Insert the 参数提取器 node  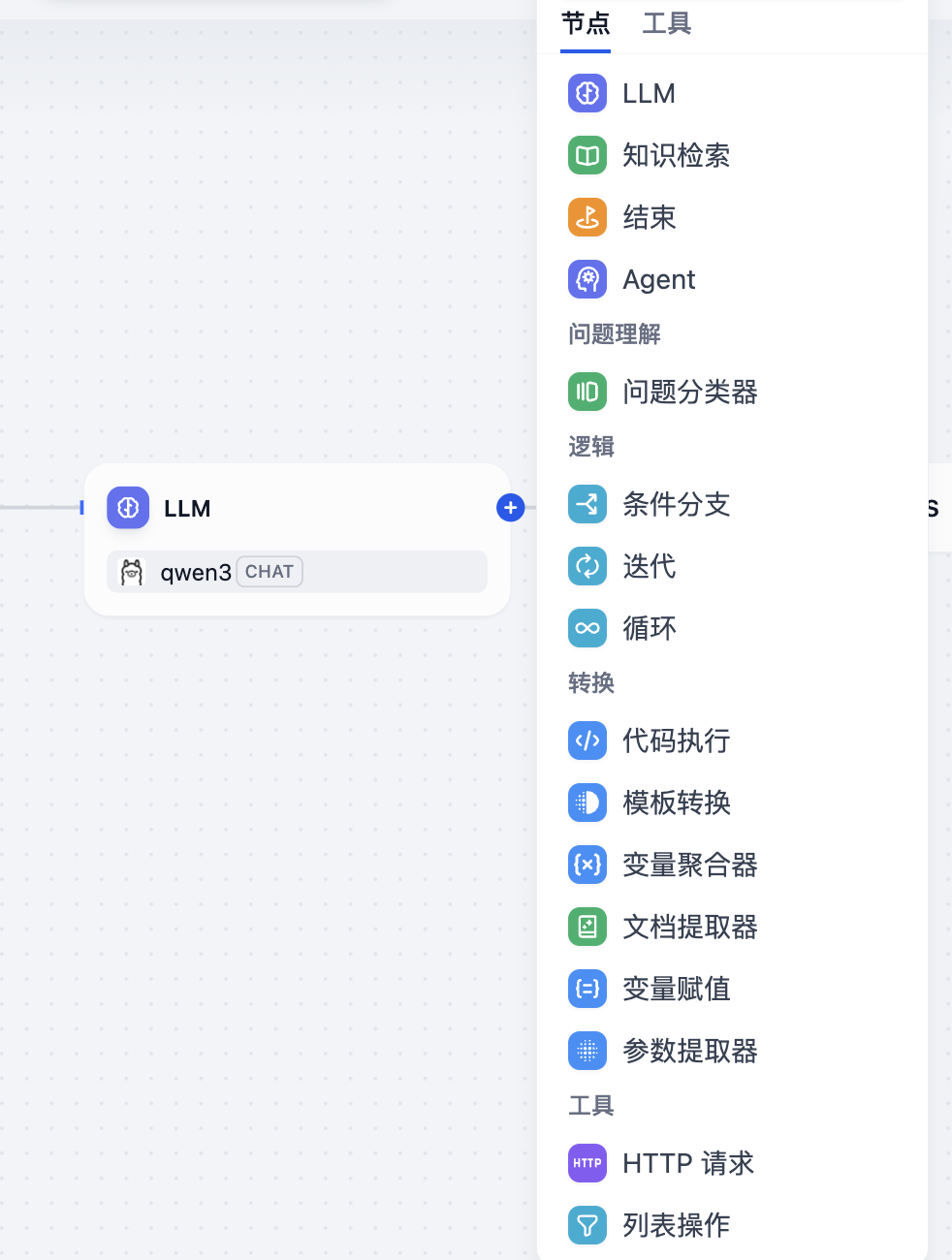click(688, 1051)
